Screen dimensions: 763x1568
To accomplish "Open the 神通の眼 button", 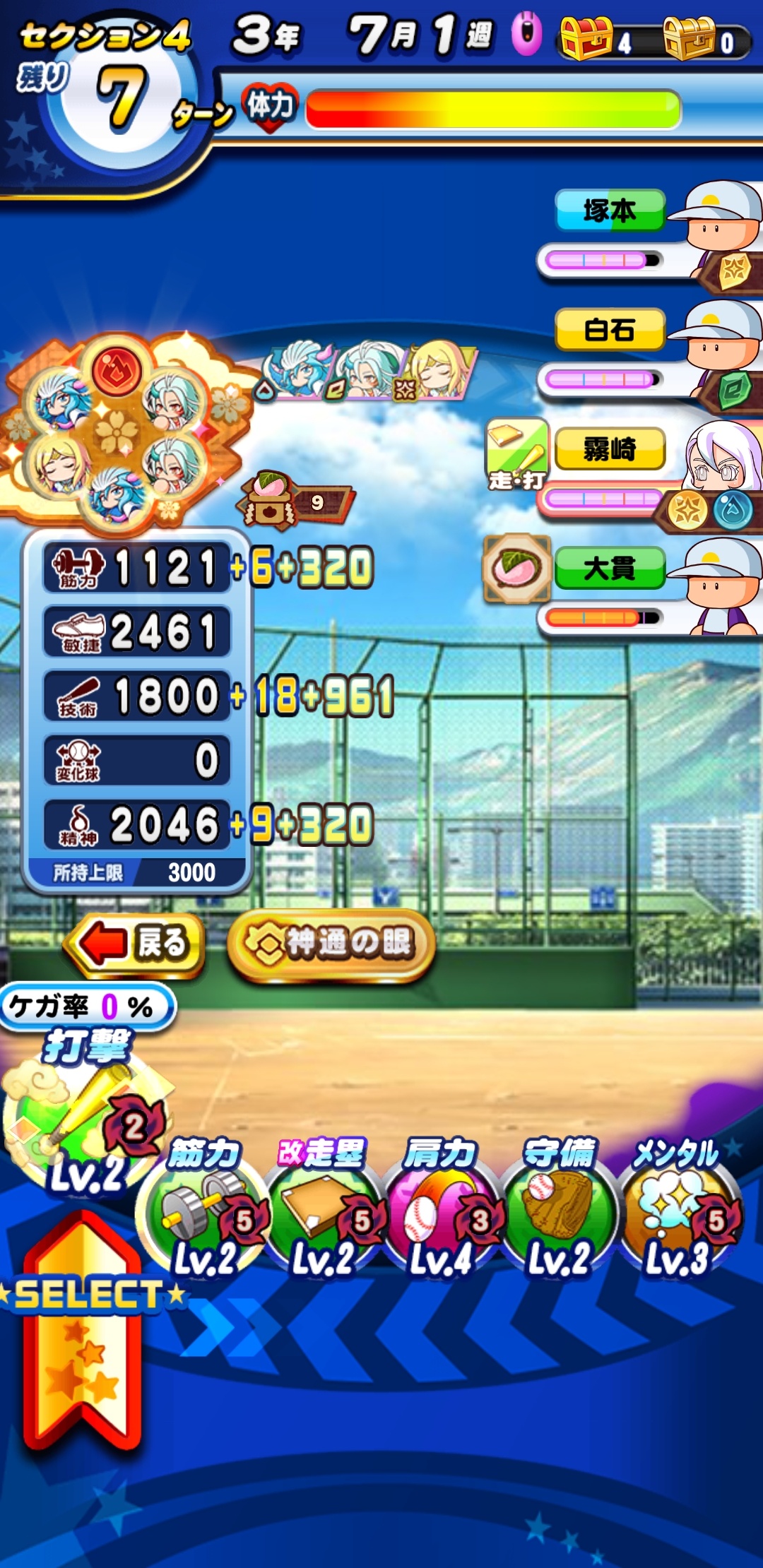I will click(331, 944).
